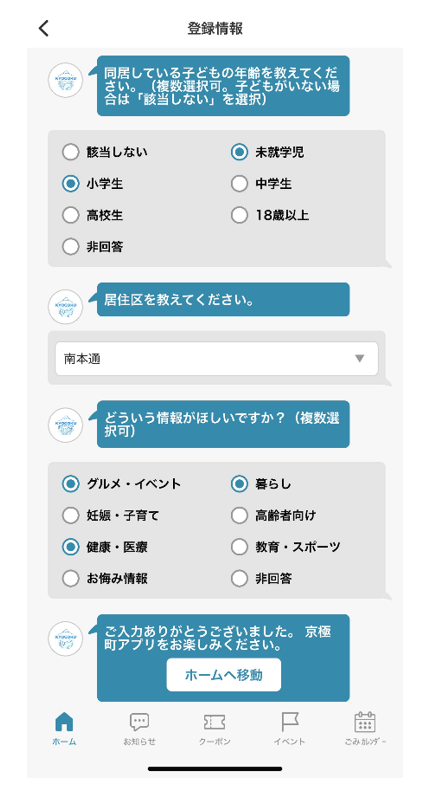Open the ごみカレンダー tab
This screenshot has height=796, width=426.
[365, 728]
